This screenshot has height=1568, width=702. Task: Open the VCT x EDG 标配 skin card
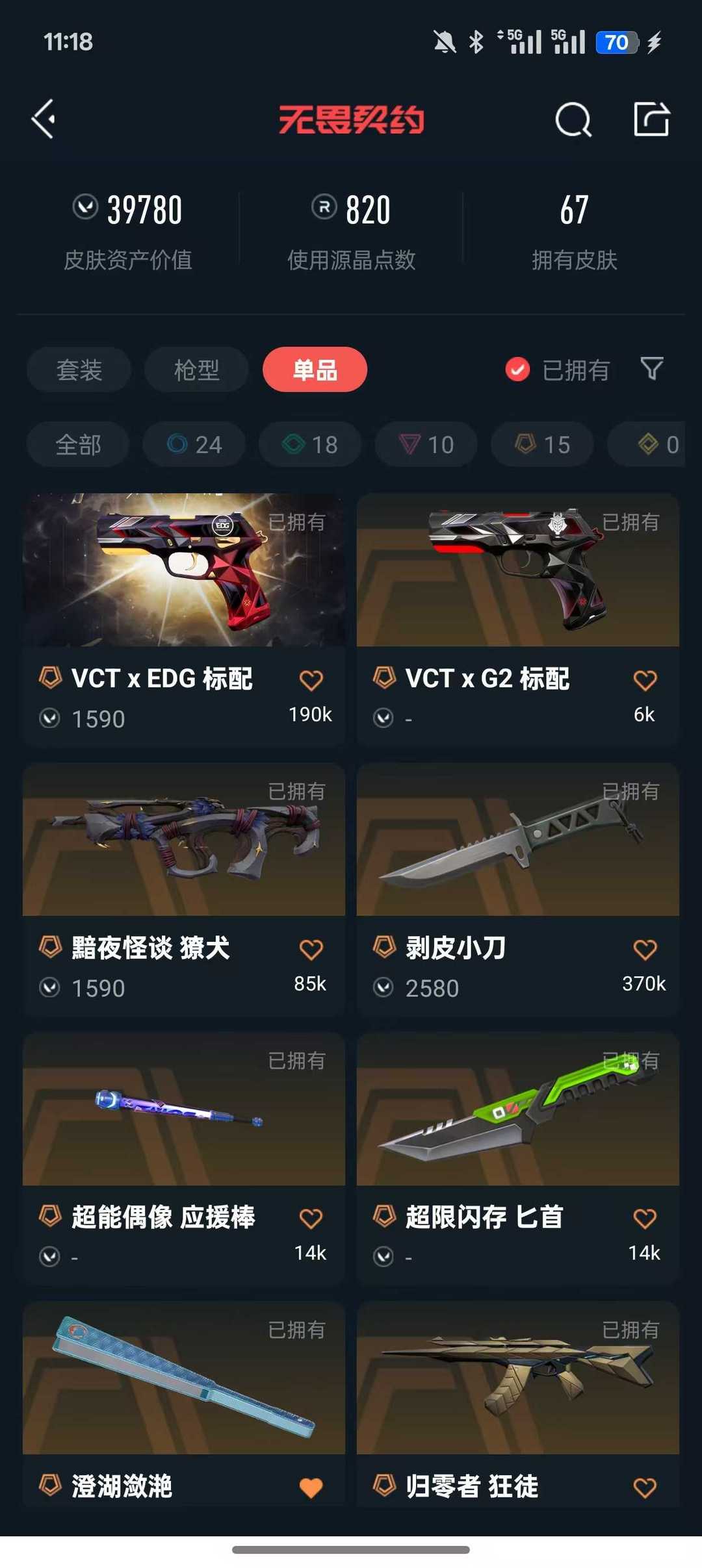pos(184,570)
